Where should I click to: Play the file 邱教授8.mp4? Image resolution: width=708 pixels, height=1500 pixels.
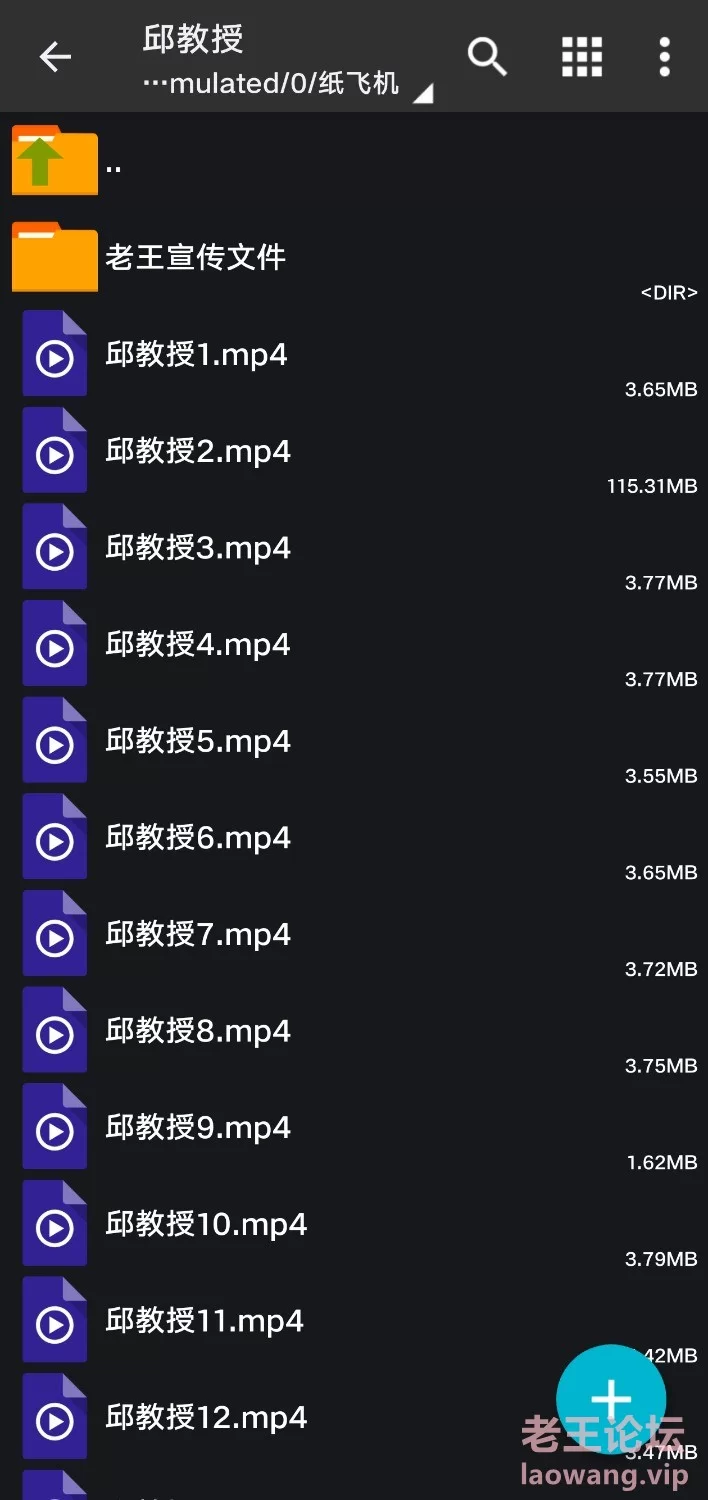(x=354, y=1032)
